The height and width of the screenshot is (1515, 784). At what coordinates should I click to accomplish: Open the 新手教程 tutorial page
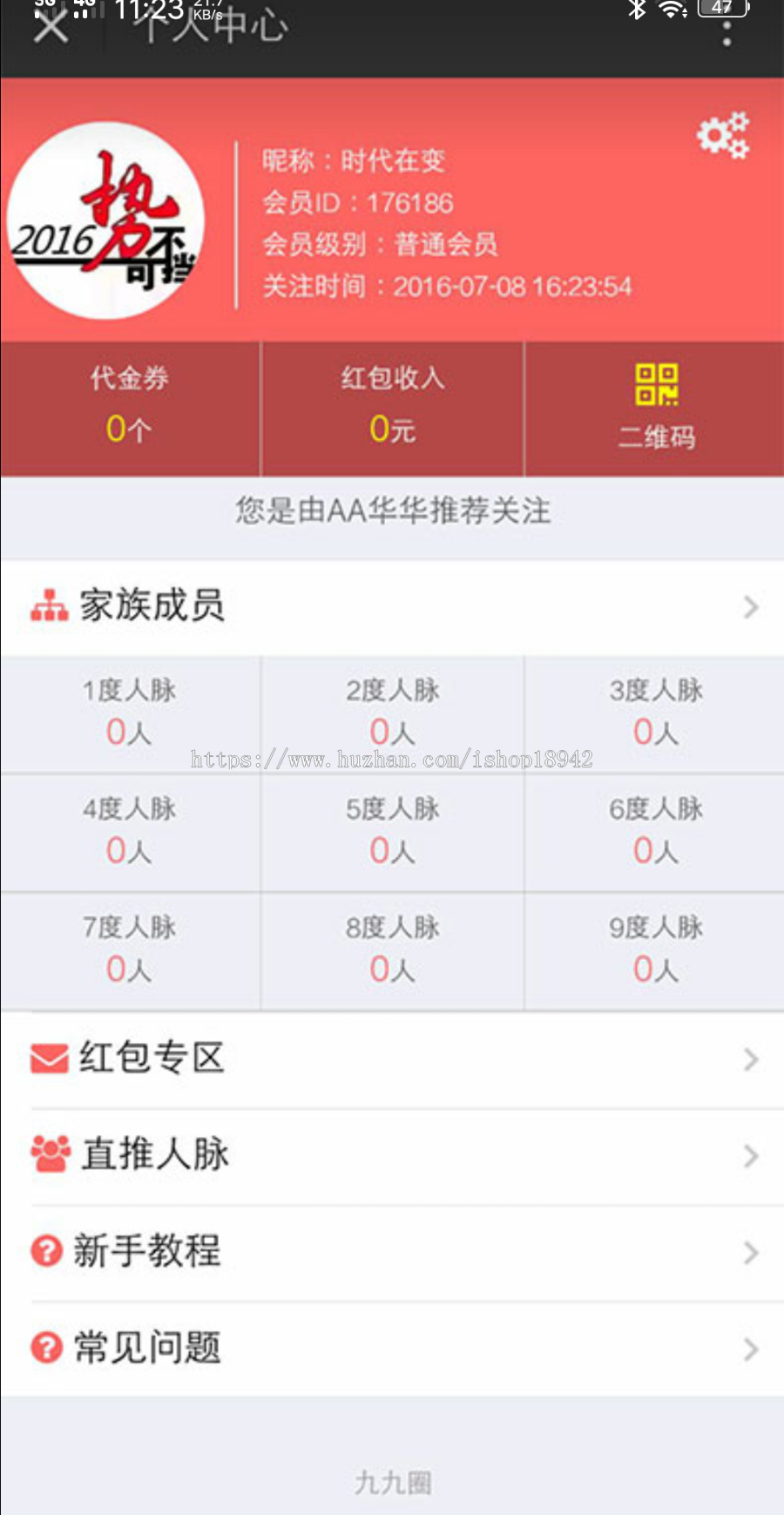click(x=148, y=1251)
